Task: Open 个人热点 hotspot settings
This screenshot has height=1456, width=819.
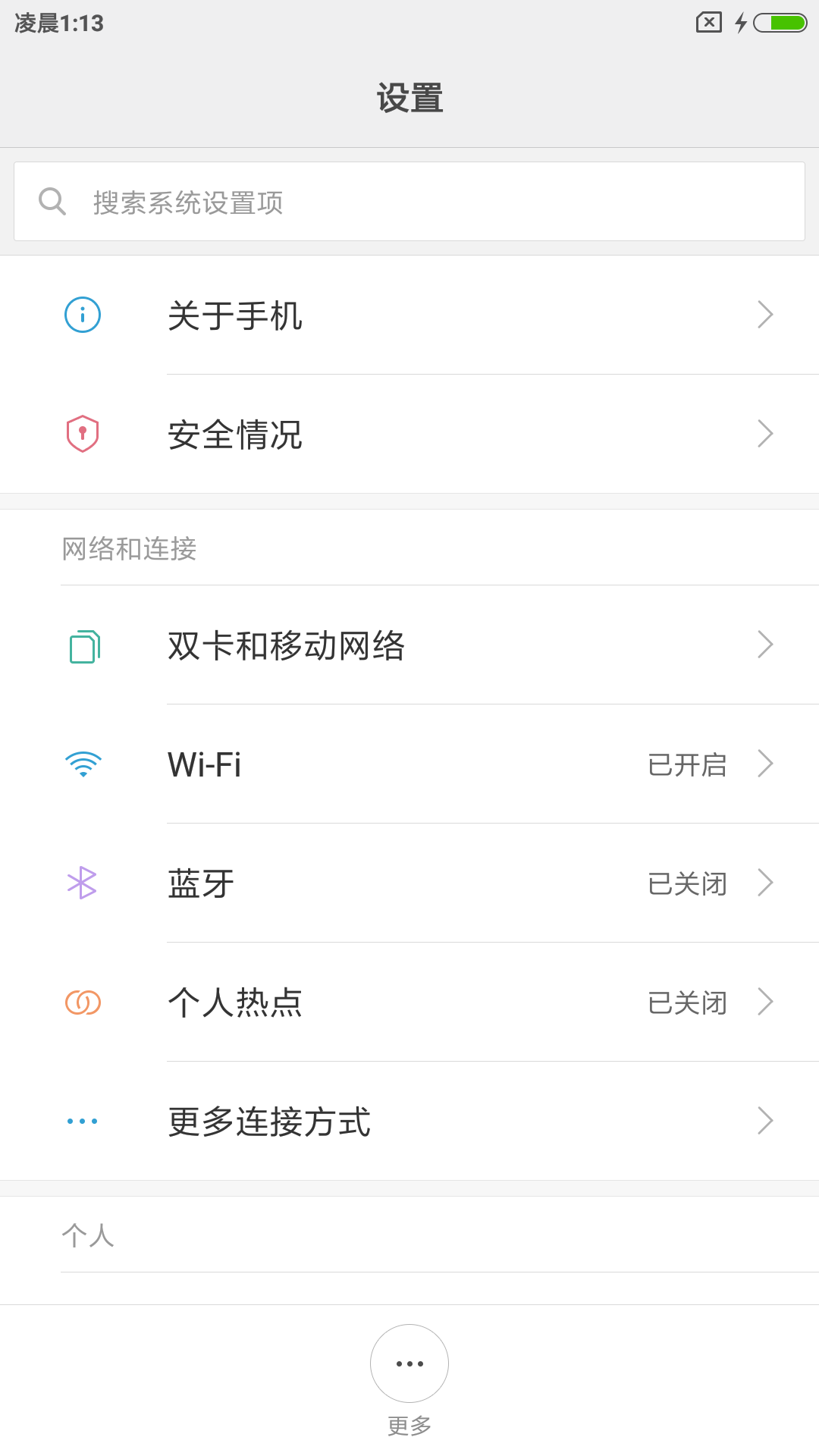Action: point(409,1002)
